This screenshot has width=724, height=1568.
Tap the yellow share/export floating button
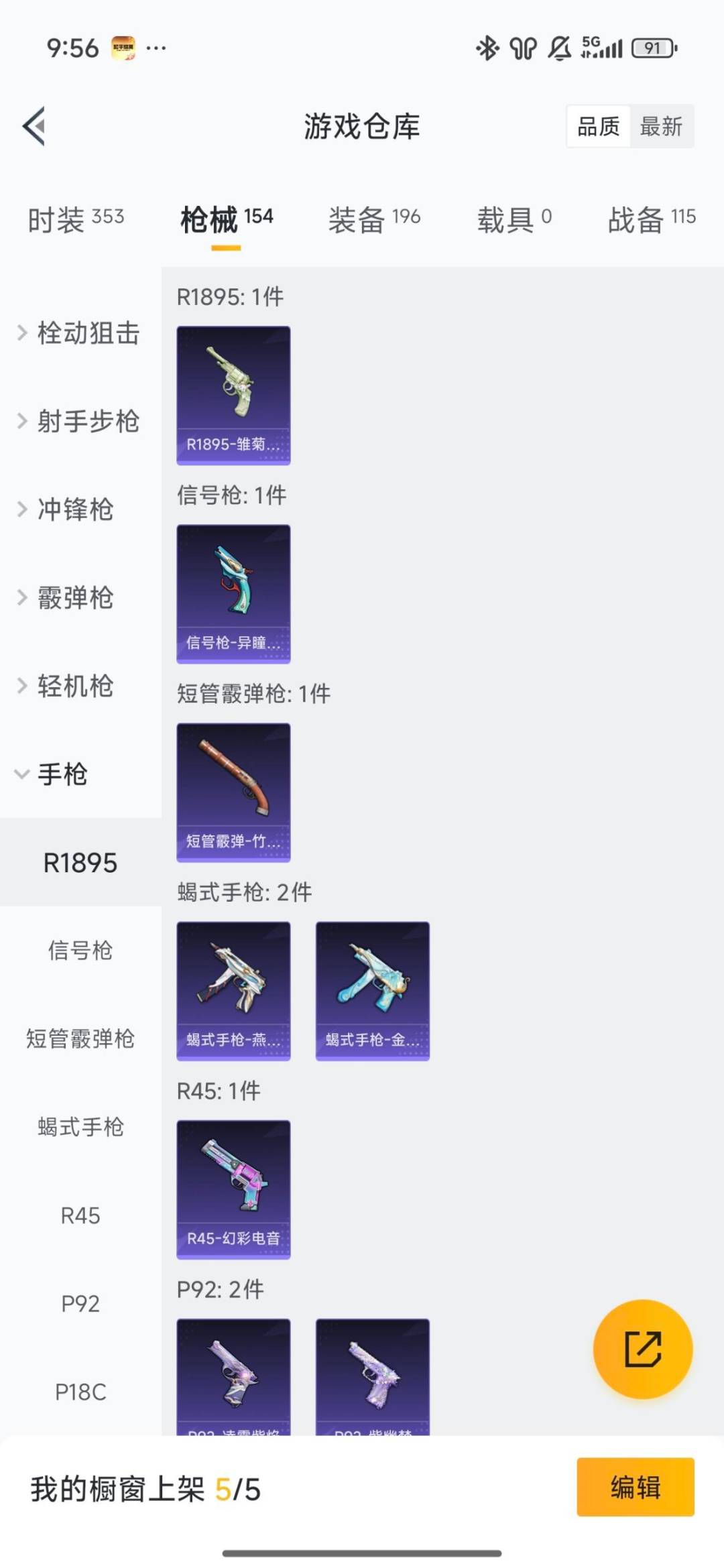pyautogui.click(x=642, y=1350)
